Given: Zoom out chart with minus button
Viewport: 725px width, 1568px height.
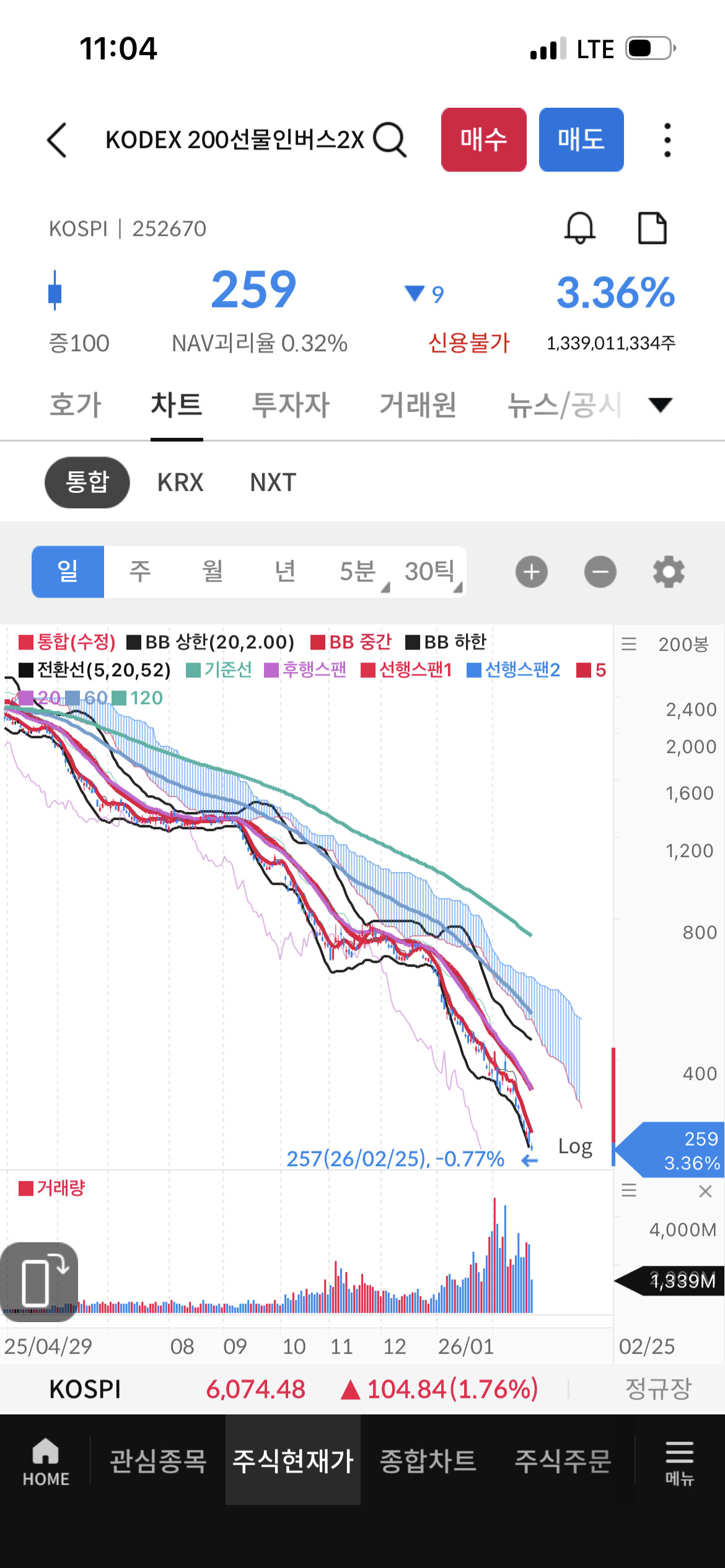Looking at the screenshot, I should coord(600,572).
